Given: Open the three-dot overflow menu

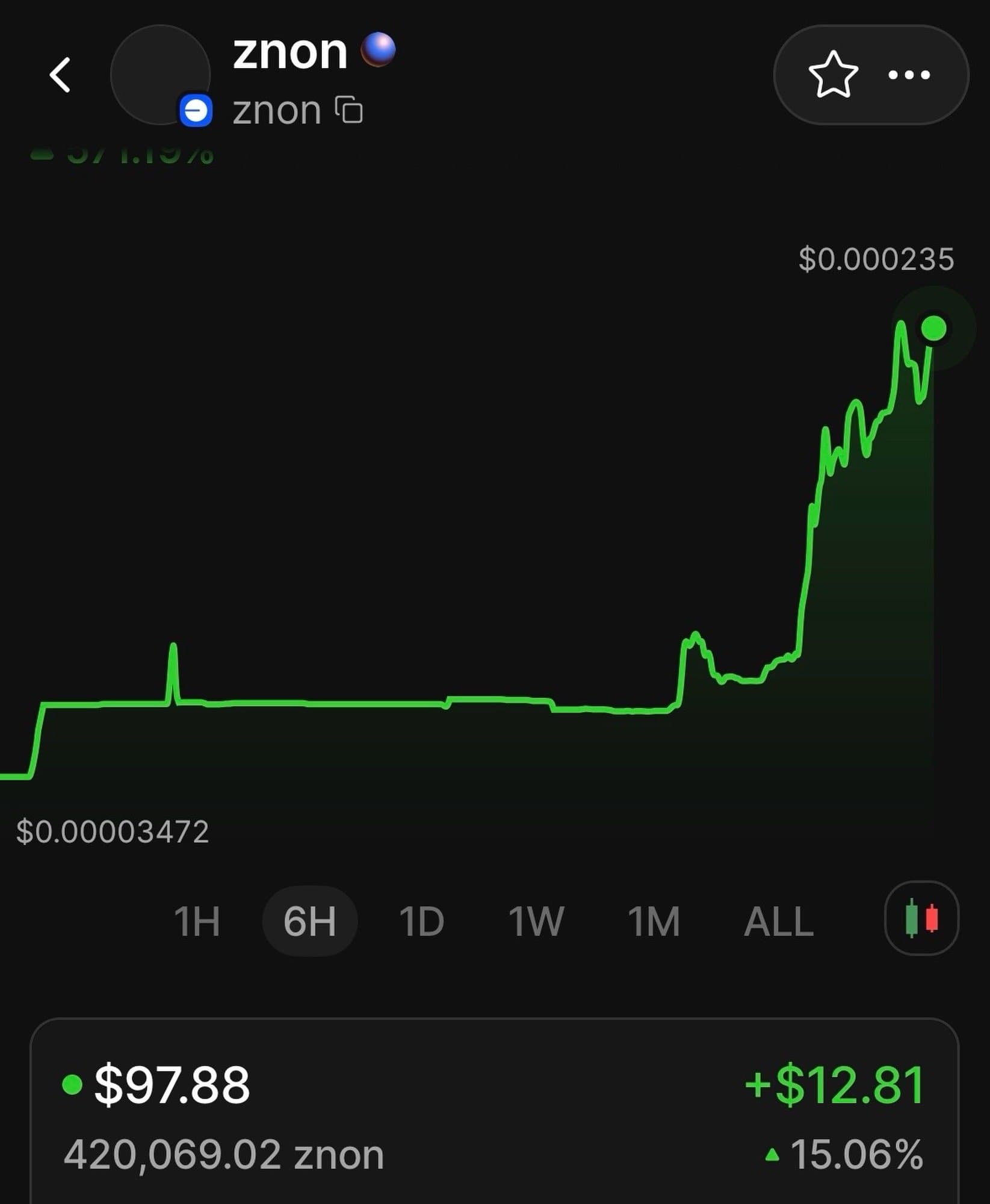Looking at the screenshot, I should (909, 75).
